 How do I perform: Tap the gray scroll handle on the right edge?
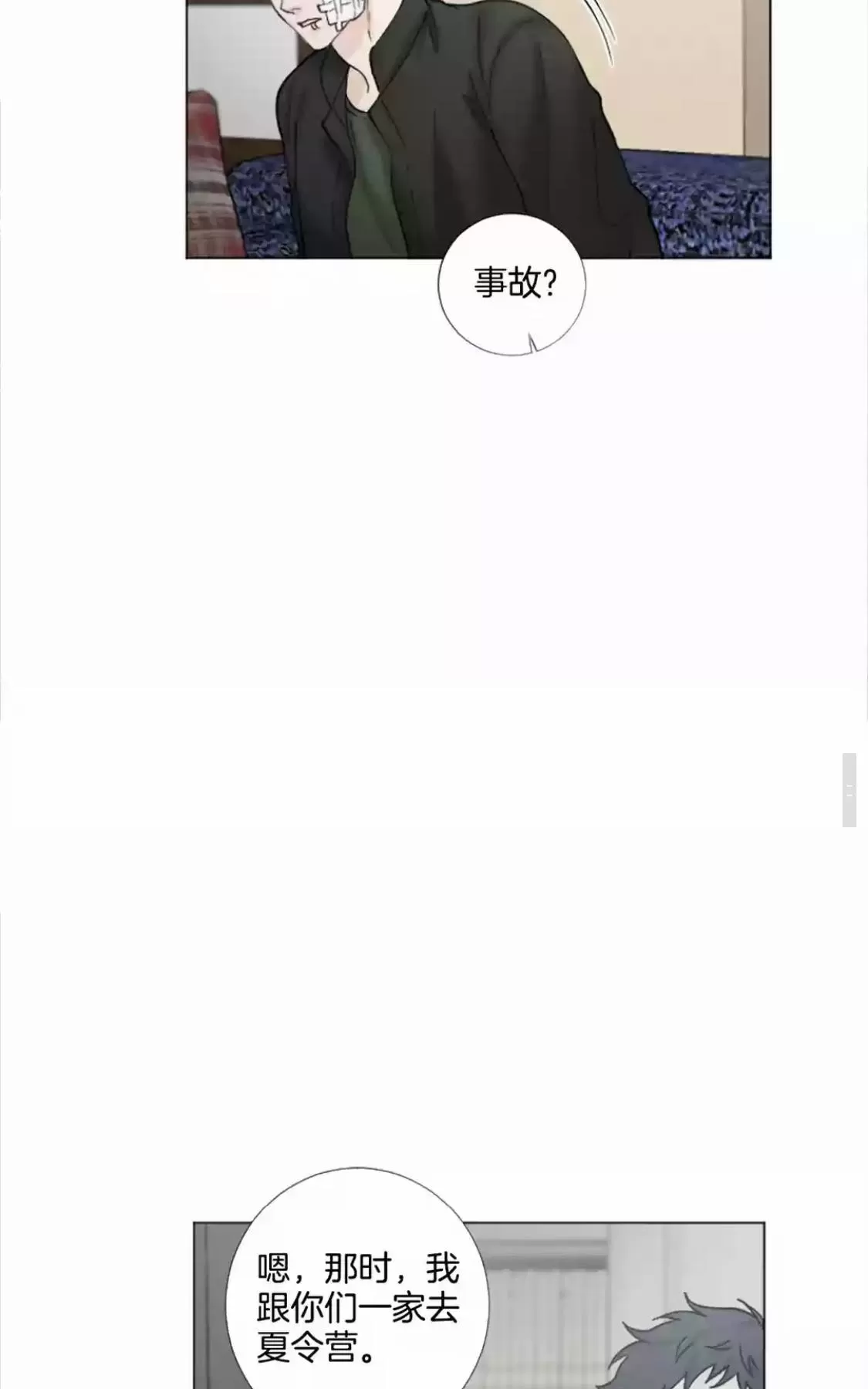click(849, 789)
